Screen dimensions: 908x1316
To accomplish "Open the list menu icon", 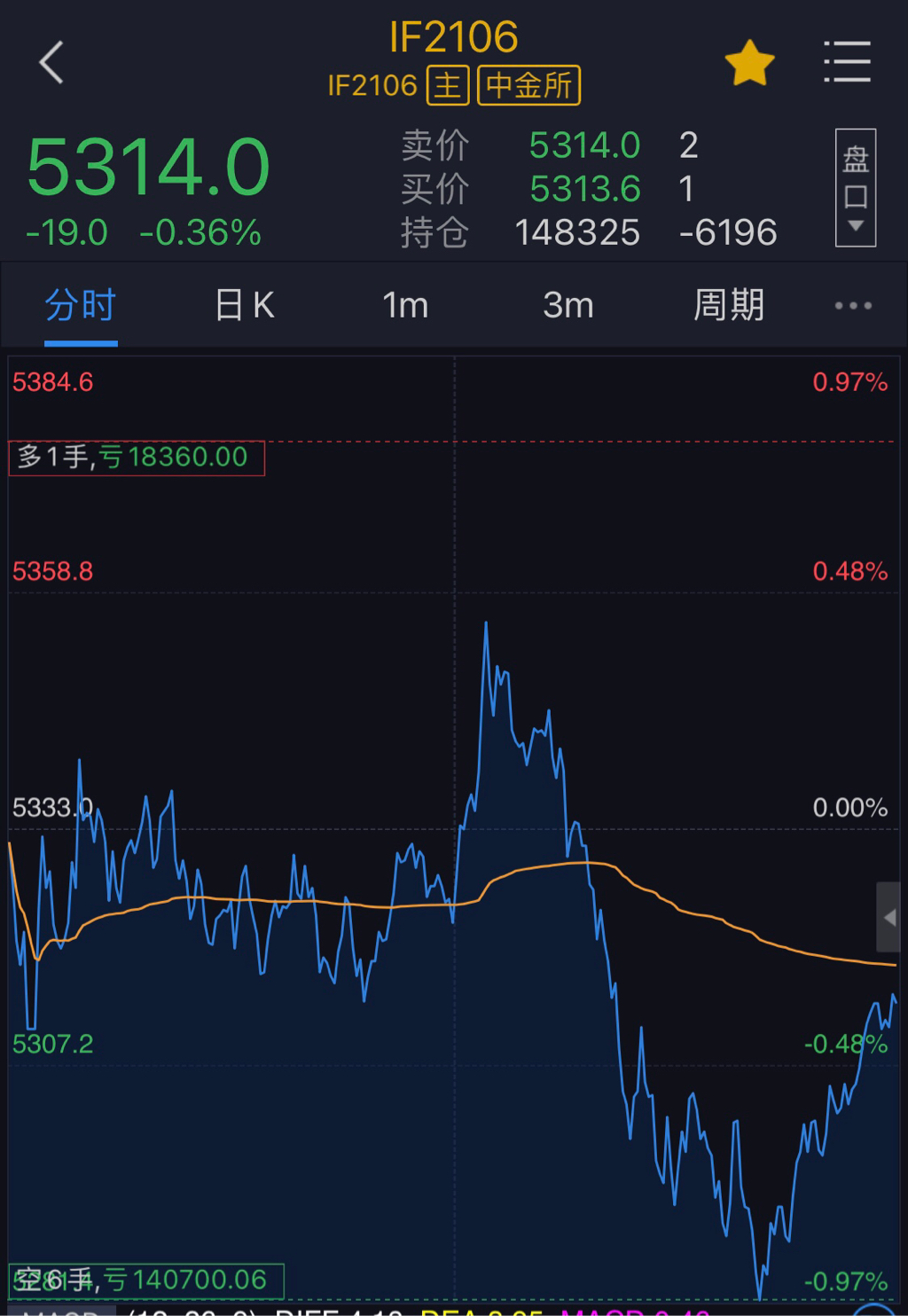I will tap(847, 62).
